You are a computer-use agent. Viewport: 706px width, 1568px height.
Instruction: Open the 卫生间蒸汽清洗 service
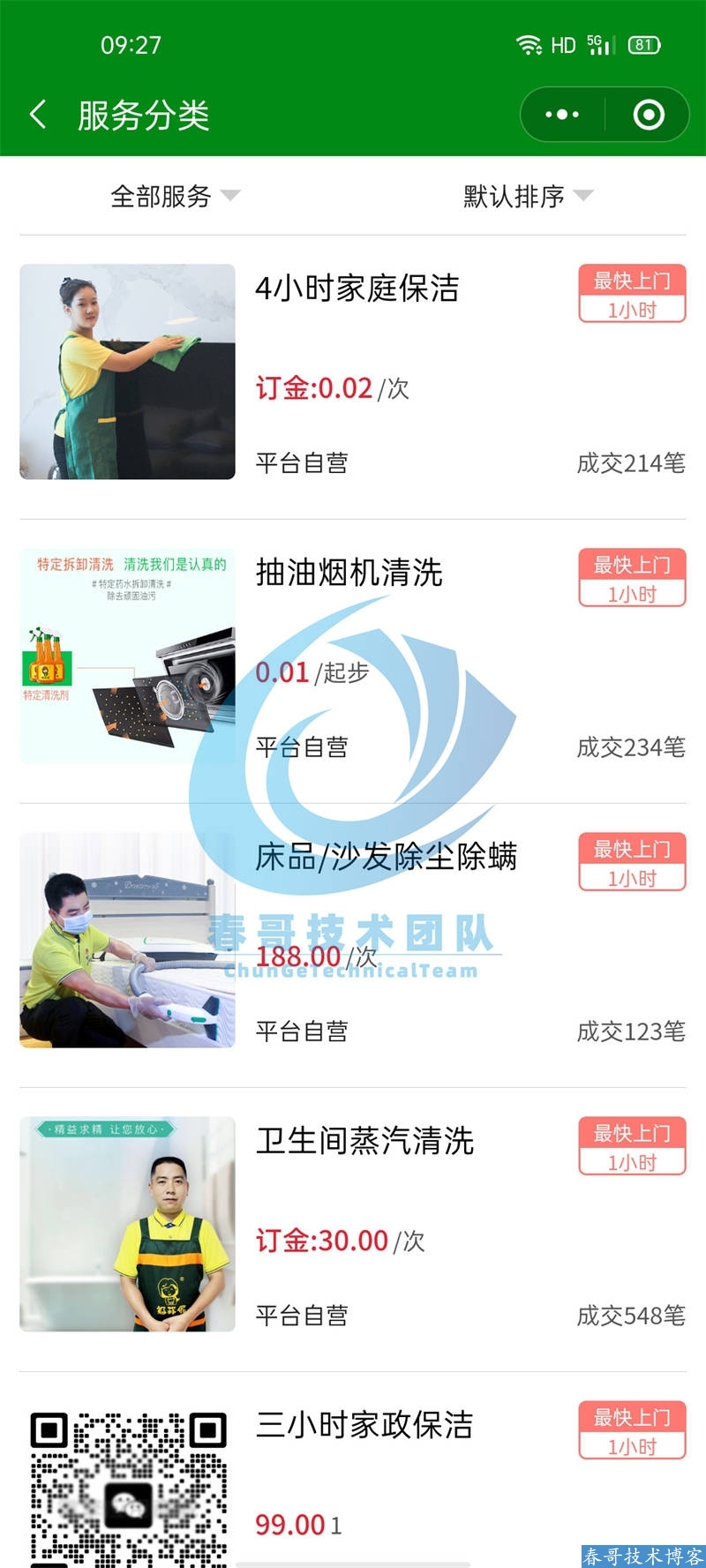pos(364,1141)
